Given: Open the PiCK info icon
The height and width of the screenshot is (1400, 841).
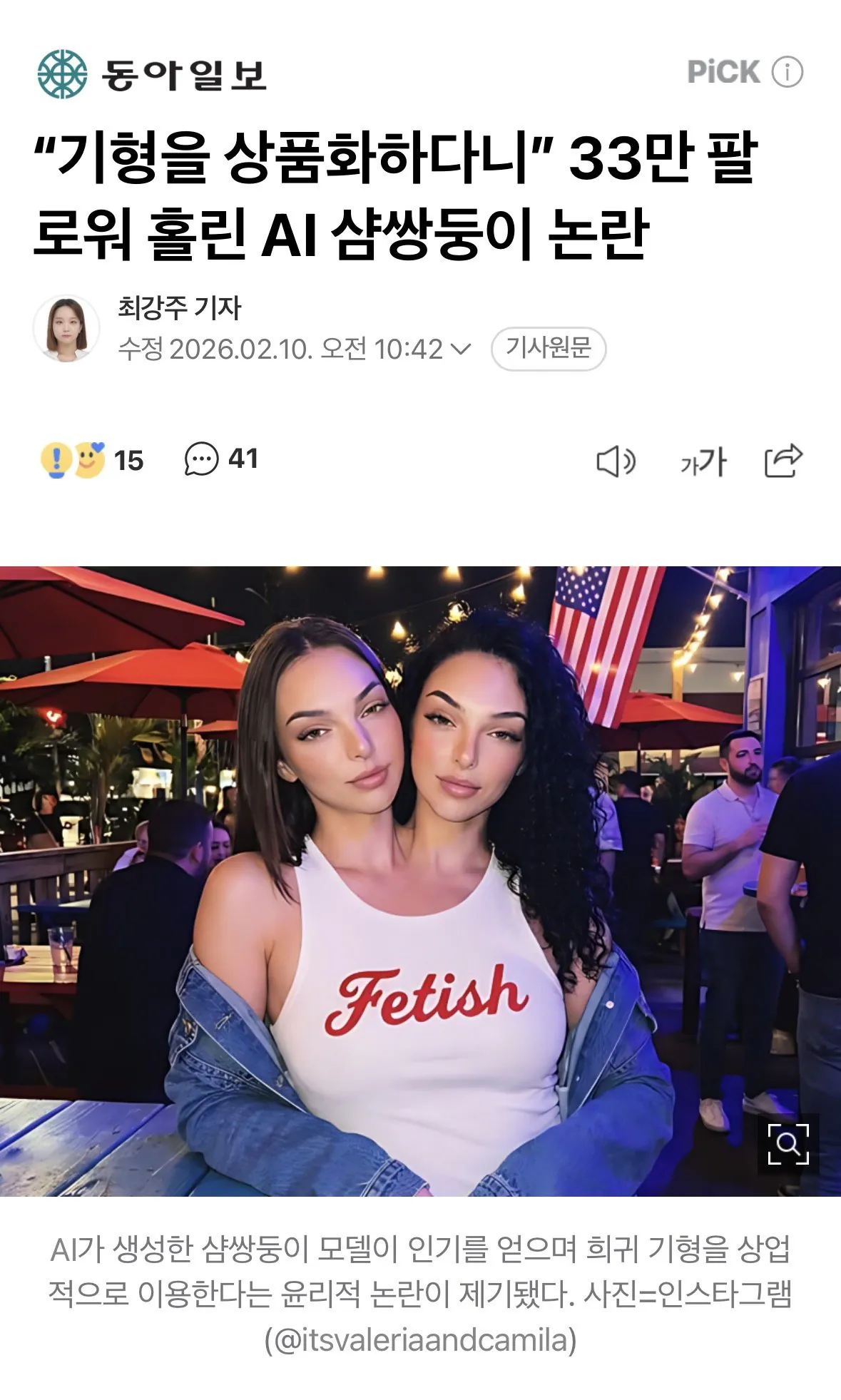Looking at the screenshot, I should [786, 71].
